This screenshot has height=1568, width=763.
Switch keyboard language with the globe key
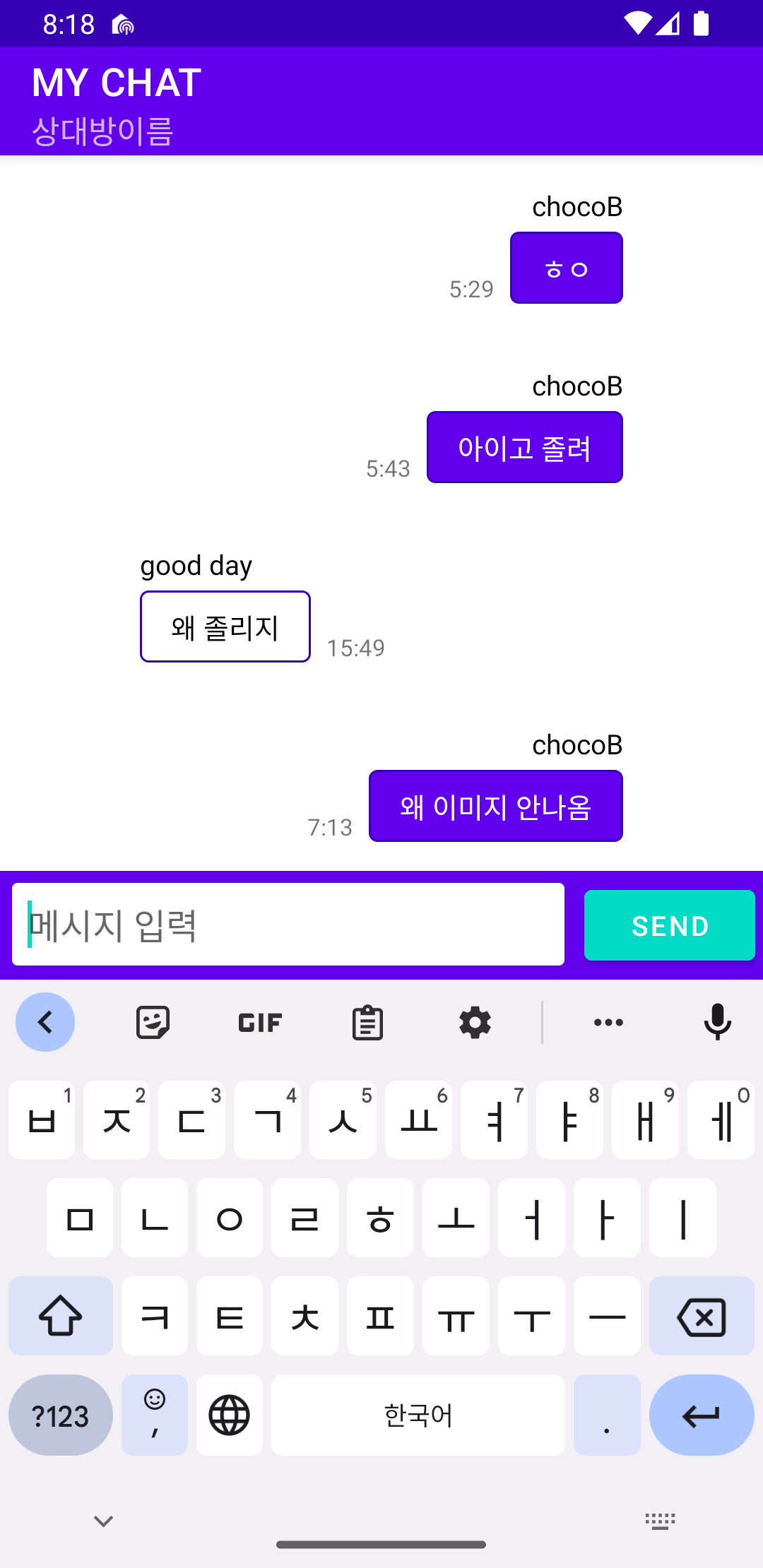230,1415
